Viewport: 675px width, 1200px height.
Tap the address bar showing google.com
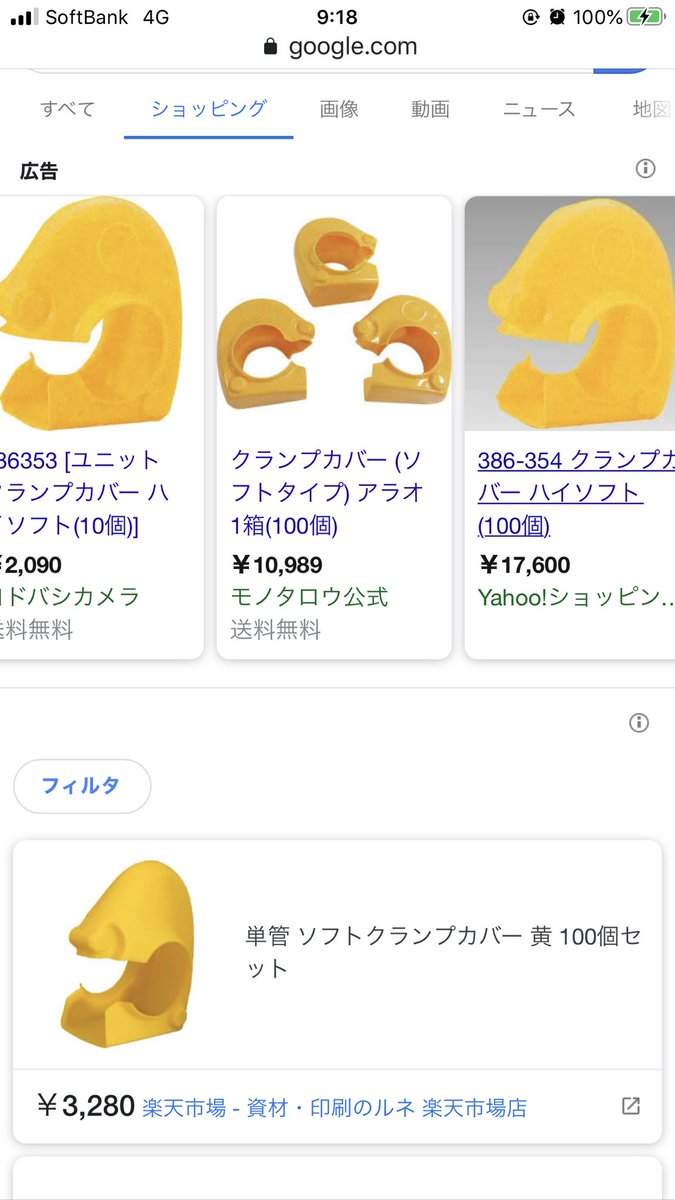point(340,46)
